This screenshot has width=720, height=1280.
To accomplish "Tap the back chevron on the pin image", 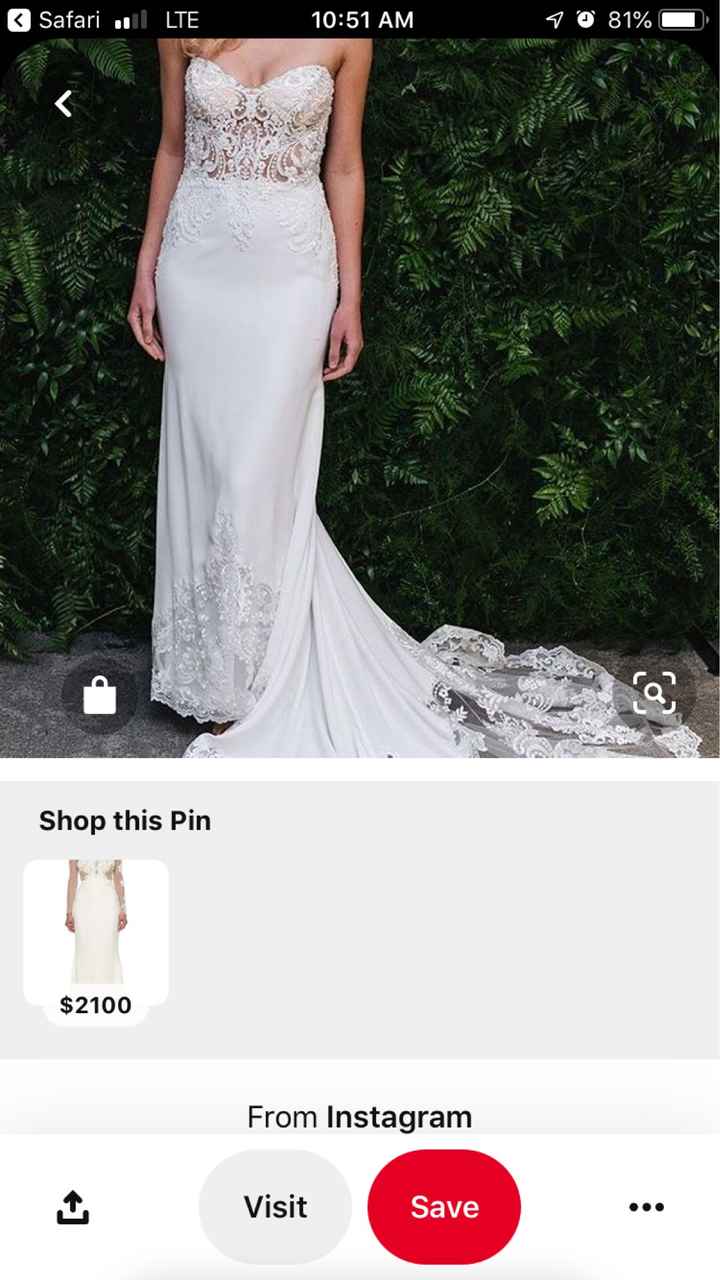I will (x=62, y=103).
